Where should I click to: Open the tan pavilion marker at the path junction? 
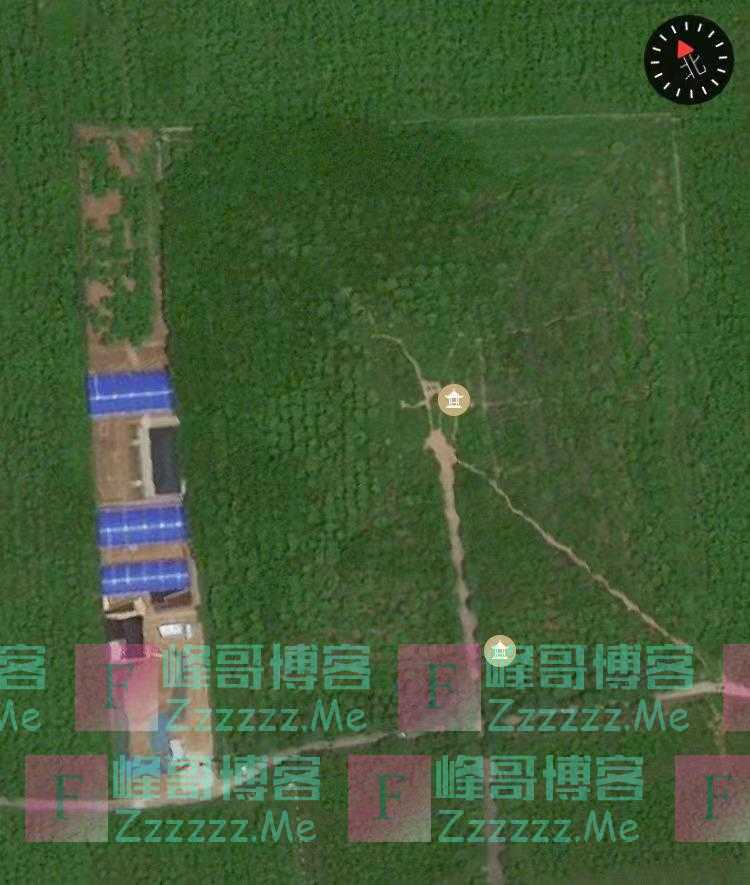coord(454,399)
